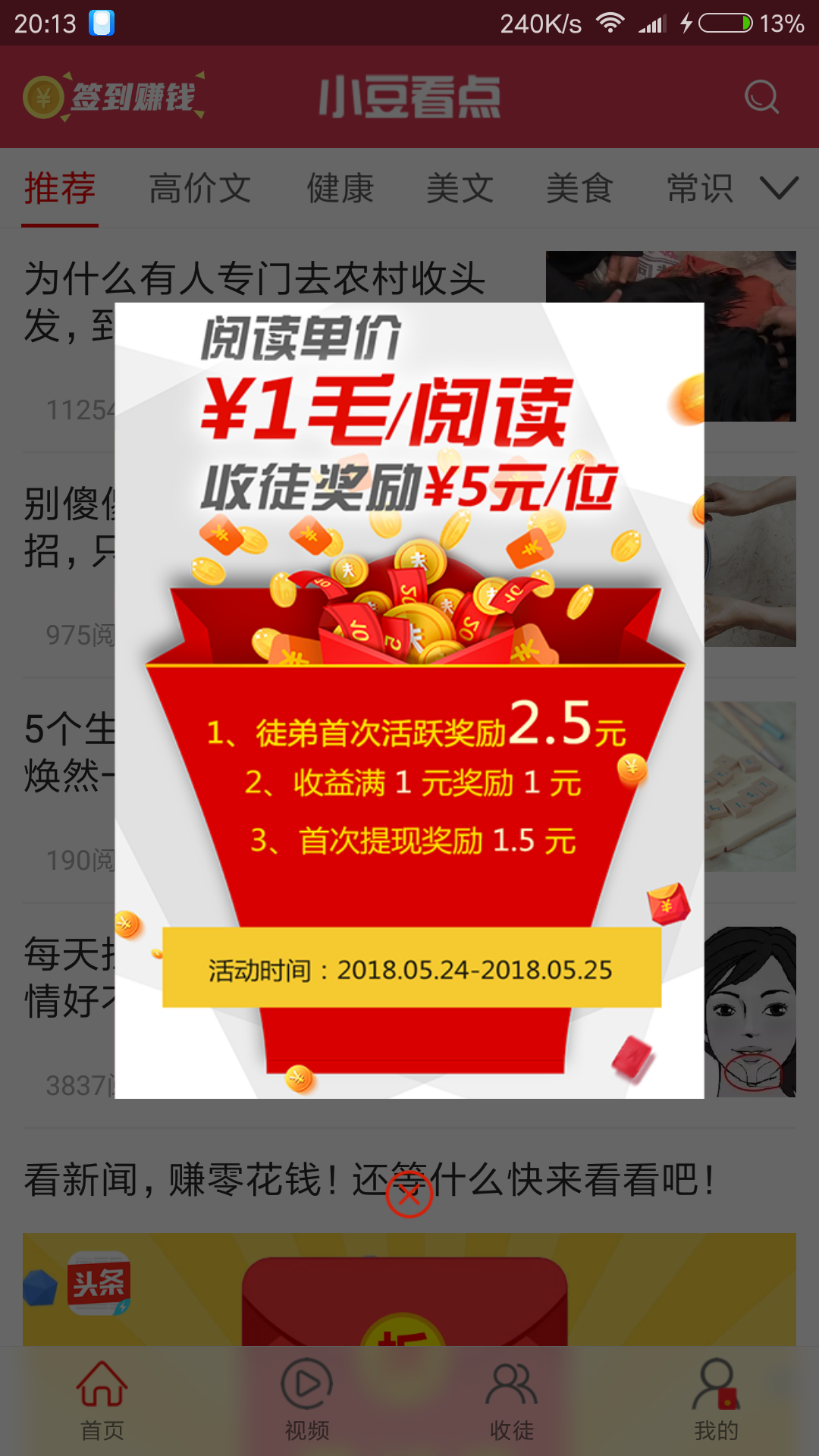The width and height of the screenshot is (819, 1456).
Task: Select the 美食 category tab
Action: coord(579,188)
